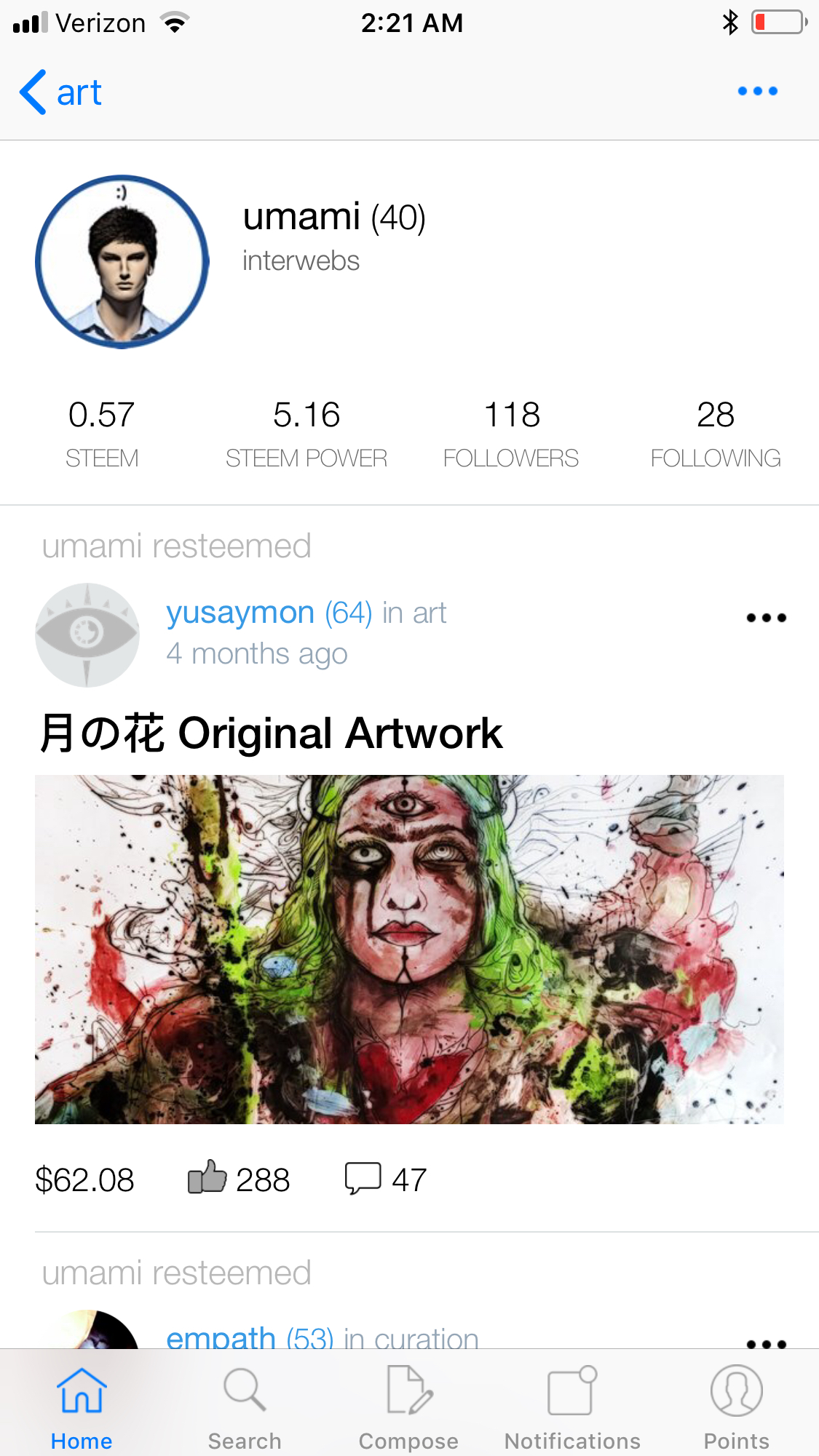
Task: Open options for yusaymon's post
Action: pyautogui.click(x=766, y=618)
